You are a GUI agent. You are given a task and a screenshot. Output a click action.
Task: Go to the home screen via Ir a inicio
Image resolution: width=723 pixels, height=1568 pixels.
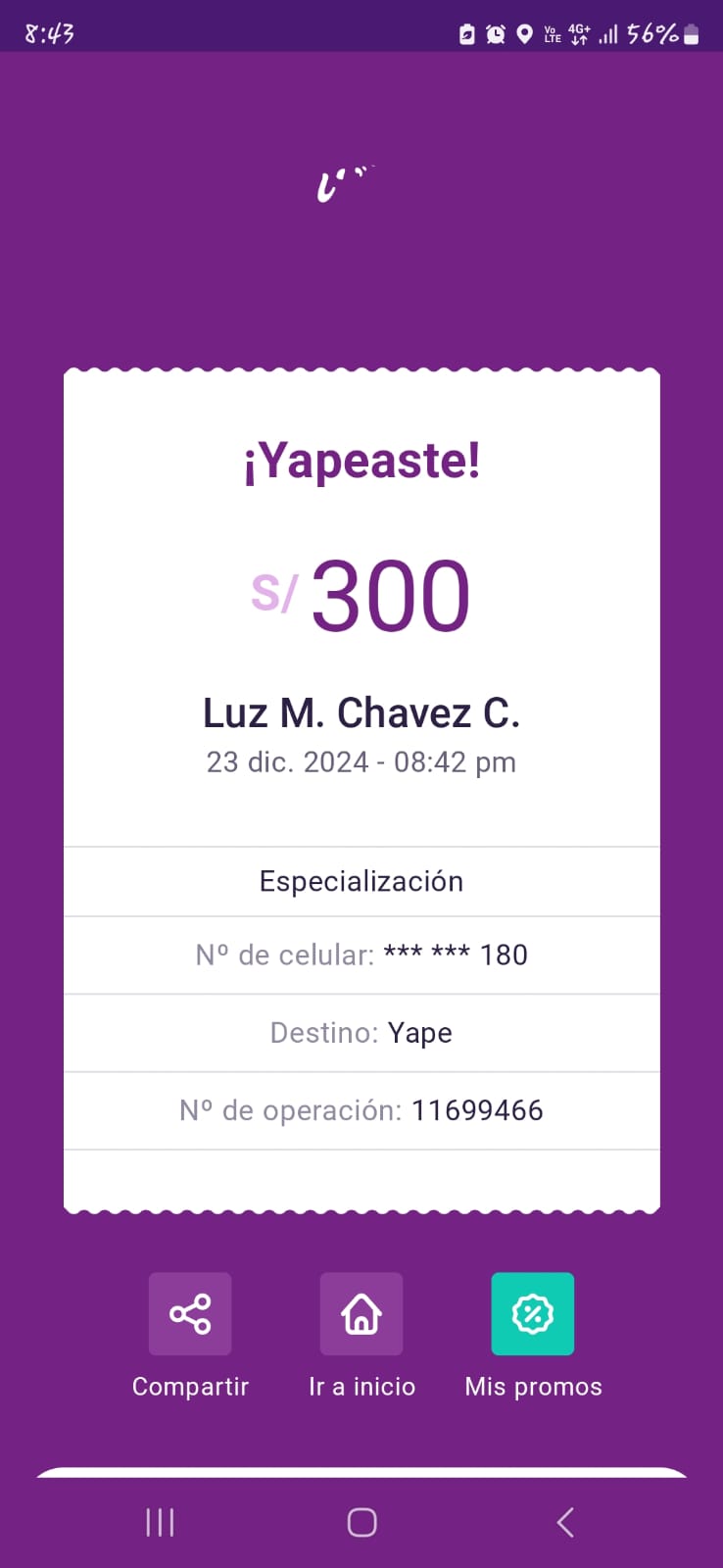361,1313
